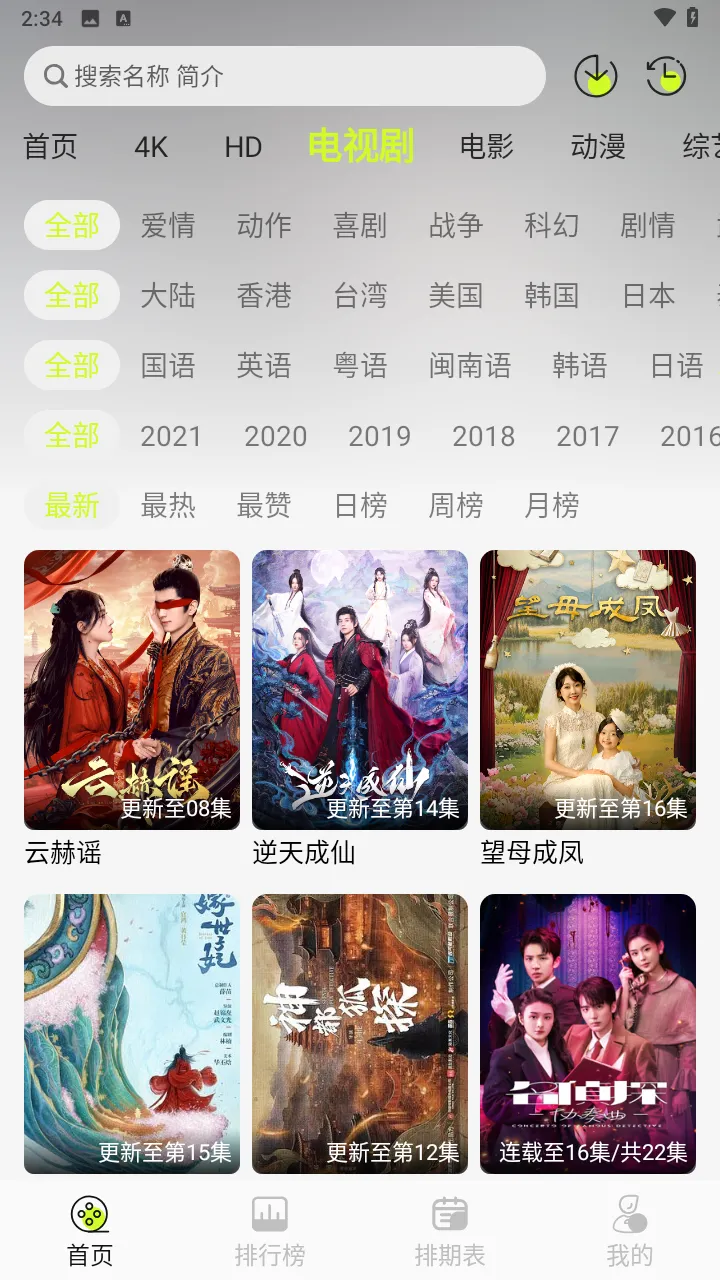Switch to the 电影 top tab
This screenshot has height=1280, width=720.
[x=486, y=147]
